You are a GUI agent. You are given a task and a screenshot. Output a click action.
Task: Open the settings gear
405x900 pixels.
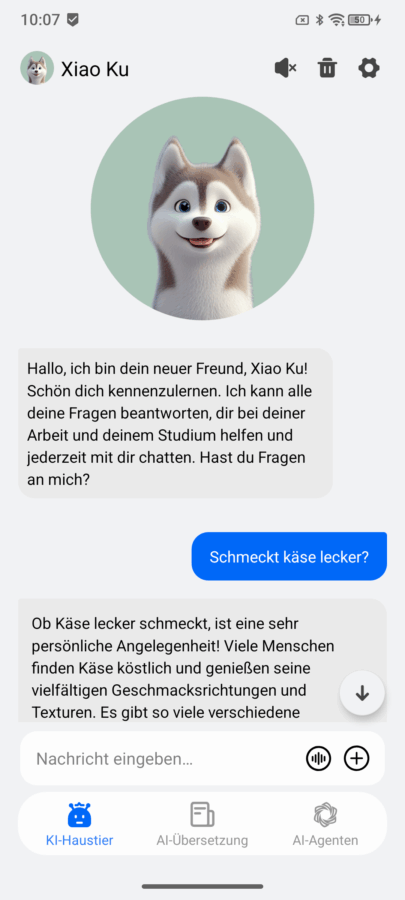click(369, 68)
